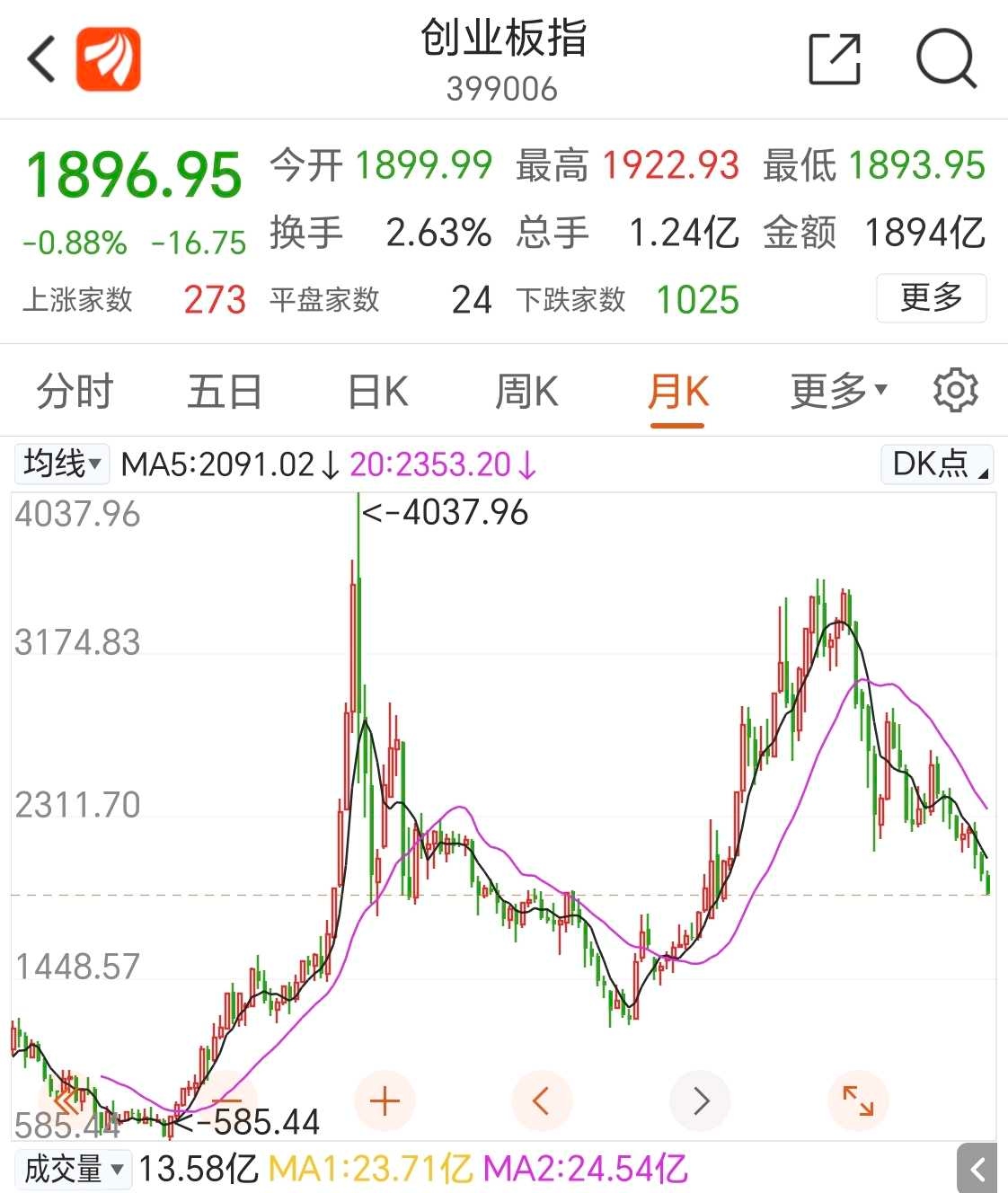1008x1193 pixels.
Task: Open more details with the 更多 button
Action: pyautogui.click(x=932, y=298)
